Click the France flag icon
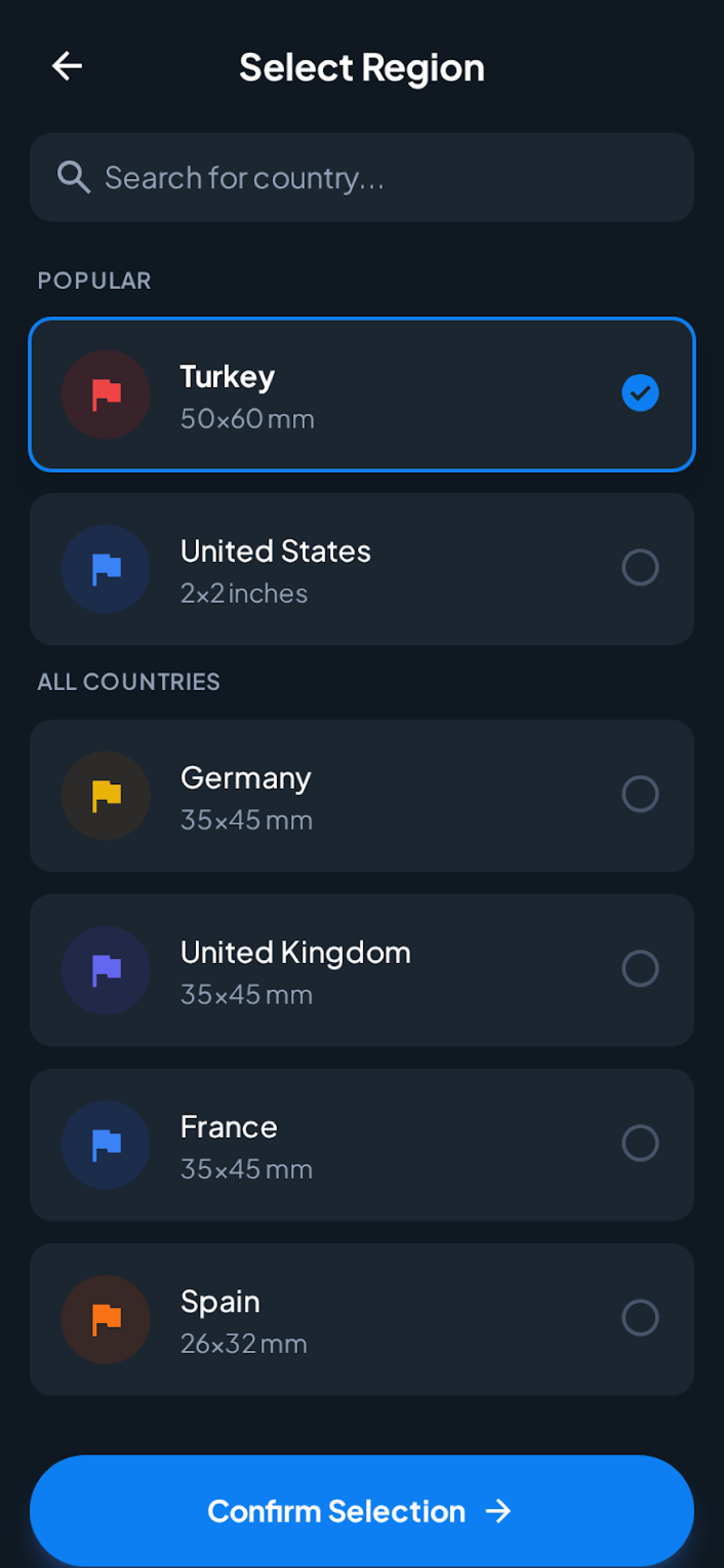This screenshot has width=724, height=1568. (106, 1144)
